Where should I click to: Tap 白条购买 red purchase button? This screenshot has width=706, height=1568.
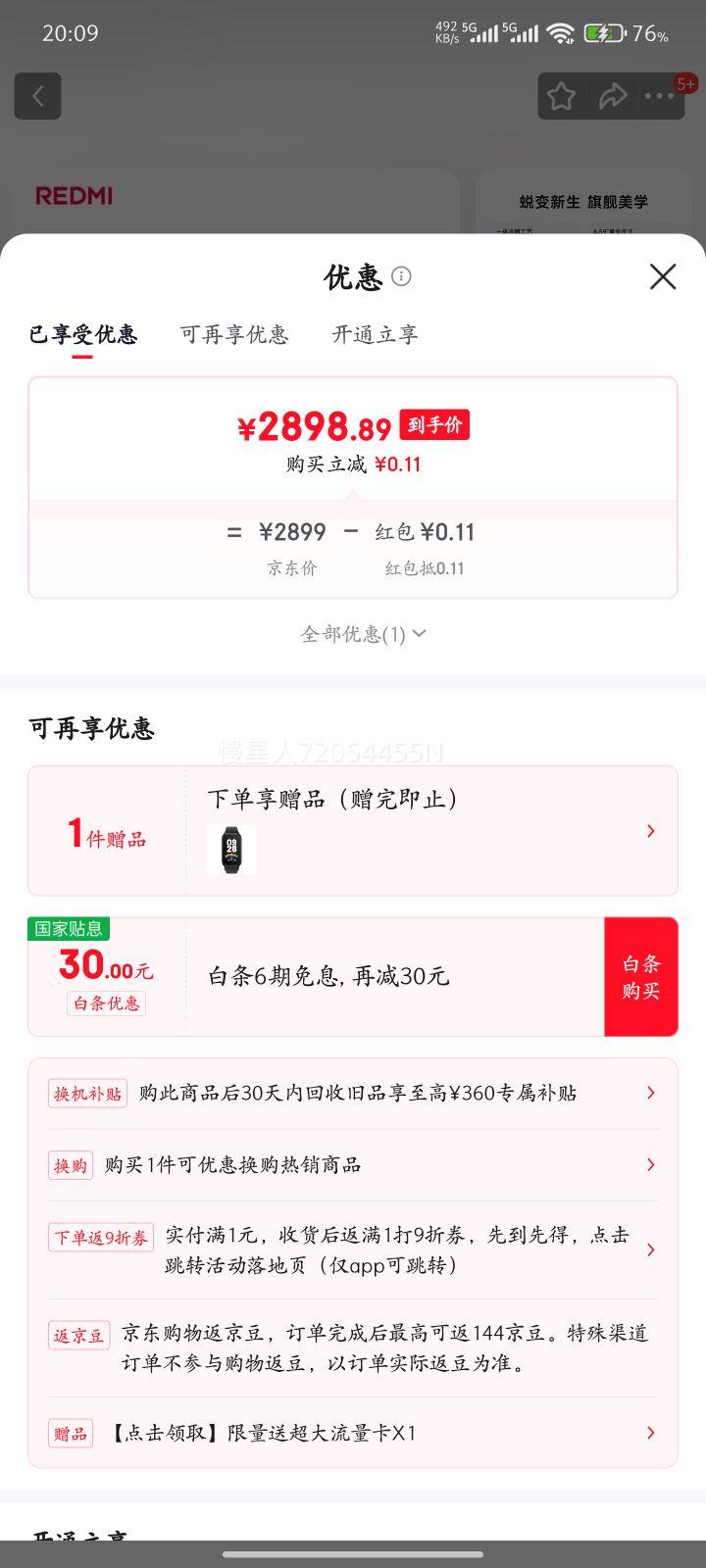pos(641,976)
